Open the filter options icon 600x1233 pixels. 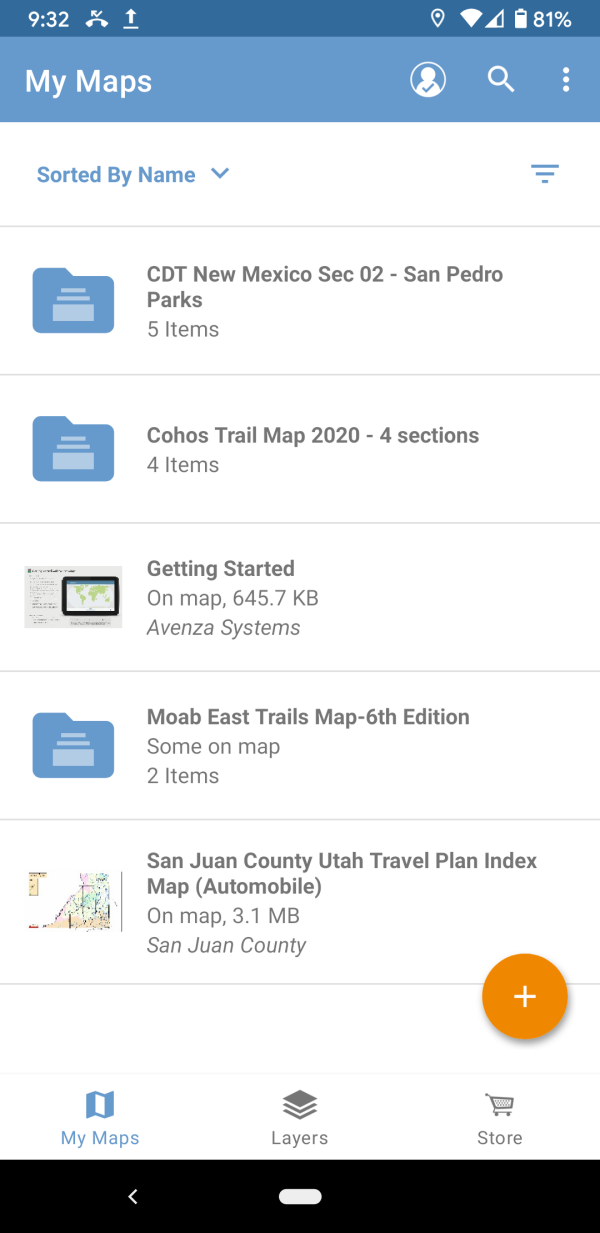pos(544,175)
